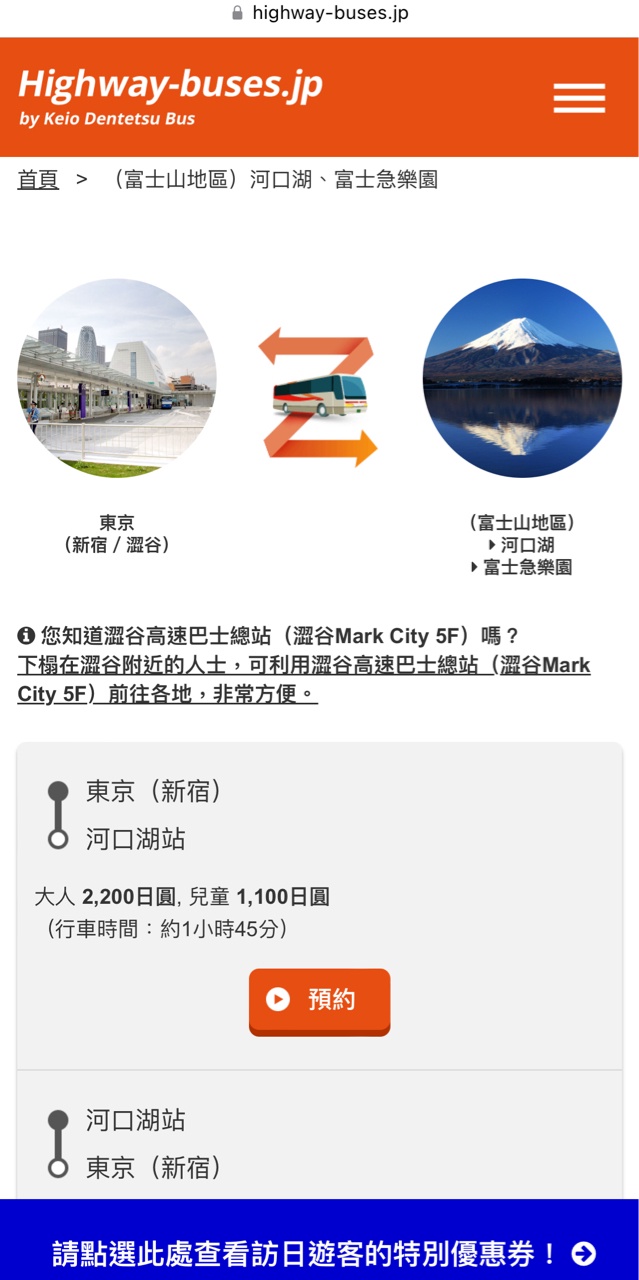Tap the 預約 reservation button
639x1280 pixels.
coord(319,1000)
